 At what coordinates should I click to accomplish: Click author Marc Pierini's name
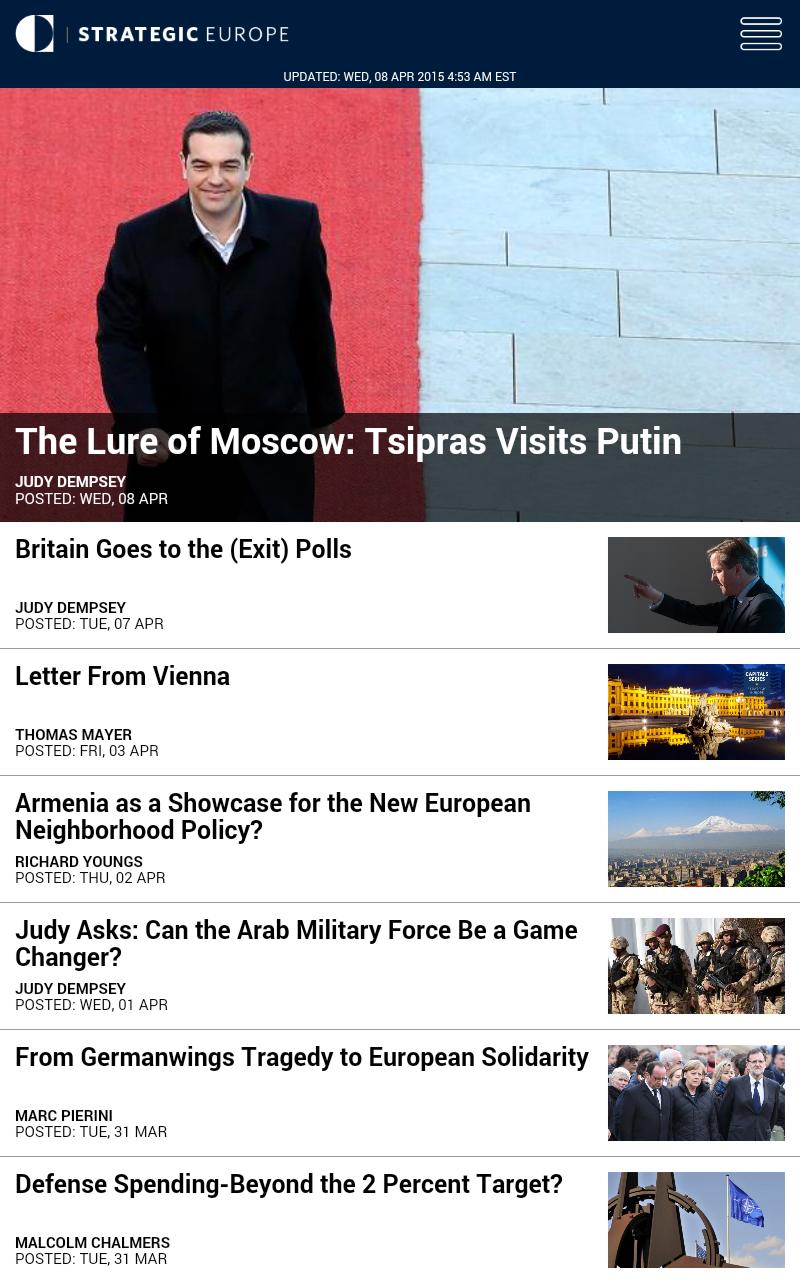[63, 1116]
